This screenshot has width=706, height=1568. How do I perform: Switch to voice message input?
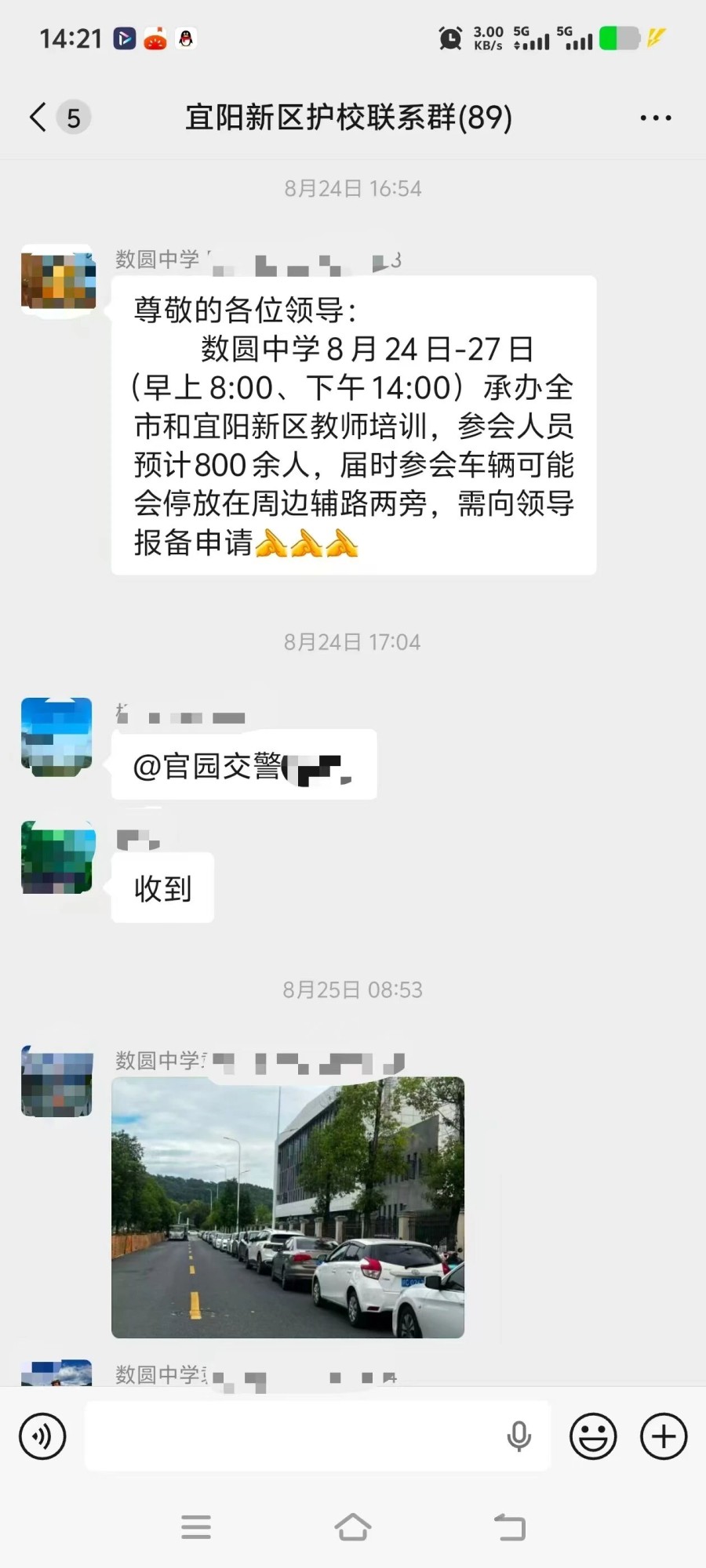point(42,1436)
